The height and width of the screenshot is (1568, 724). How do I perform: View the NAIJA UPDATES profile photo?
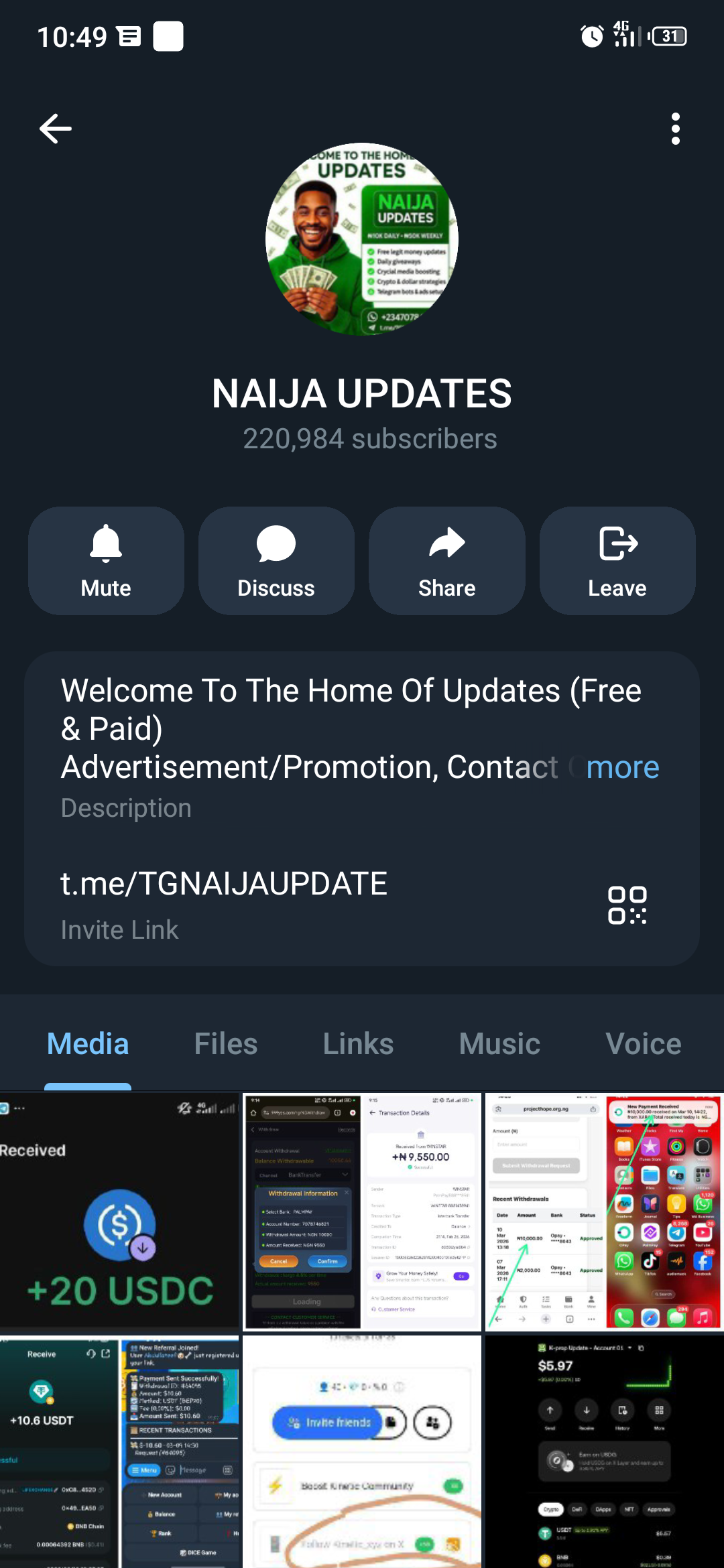362,239
